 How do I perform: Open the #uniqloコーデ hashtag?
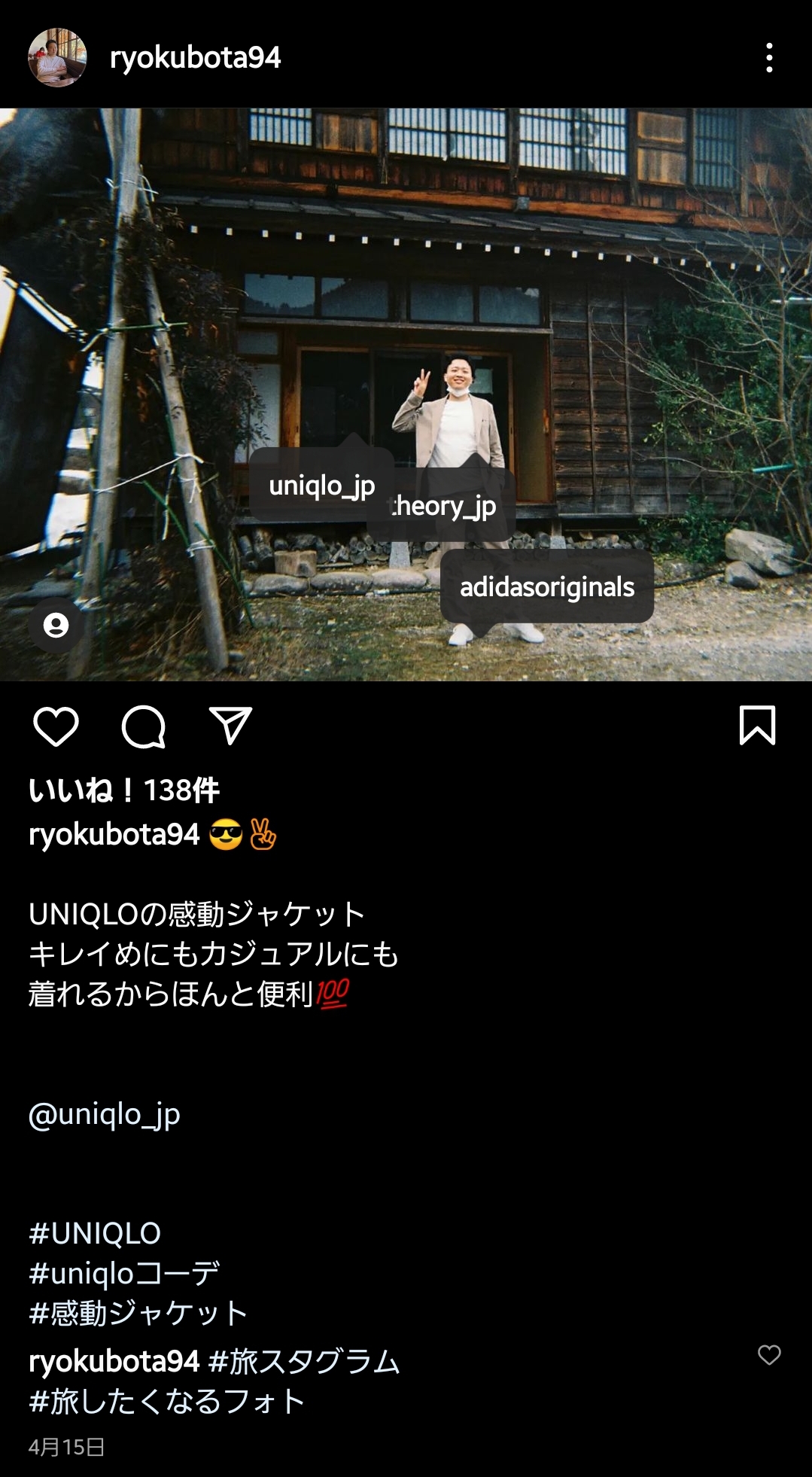[x=124, y=1273]
